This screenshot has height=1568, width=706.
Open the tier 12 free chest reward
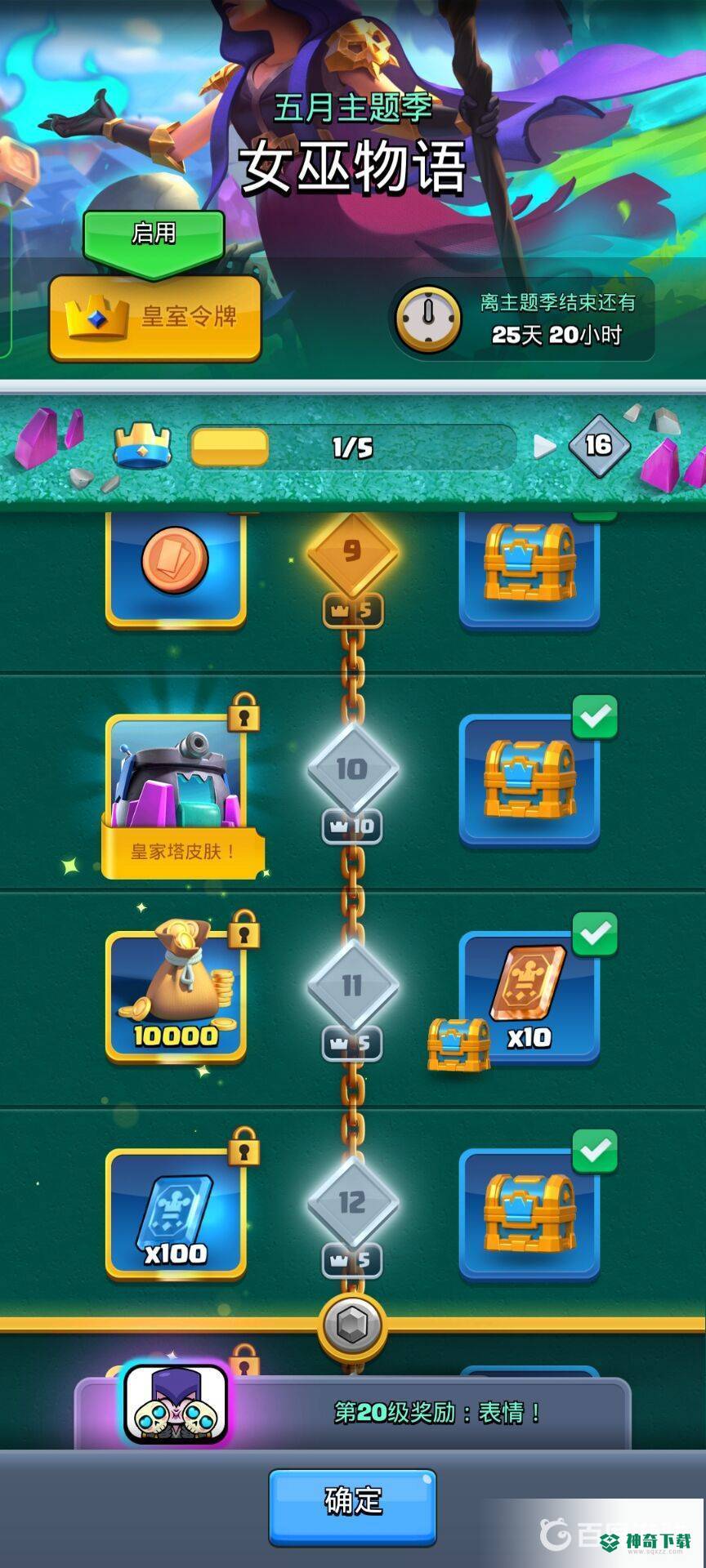click(529, 1214)
